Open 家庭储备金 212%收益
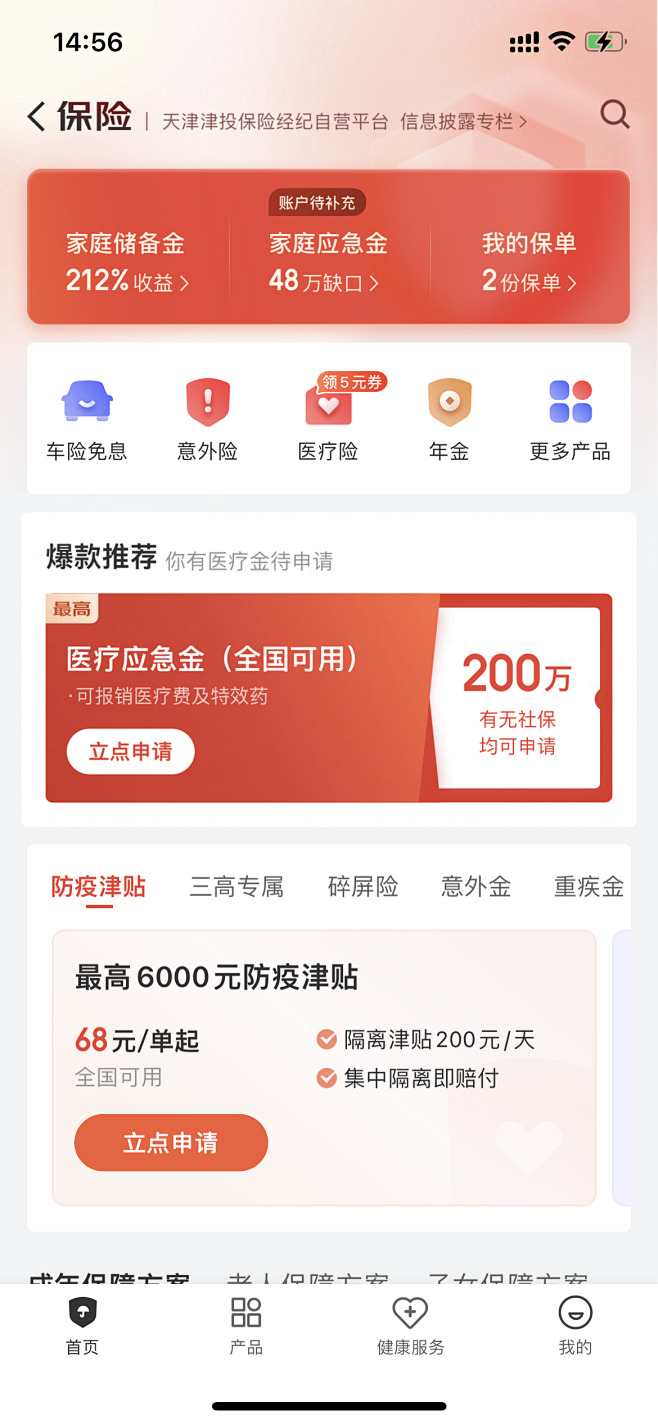Image resolution: width=658 pixels, height=1424 pixels. coord(127,262)
